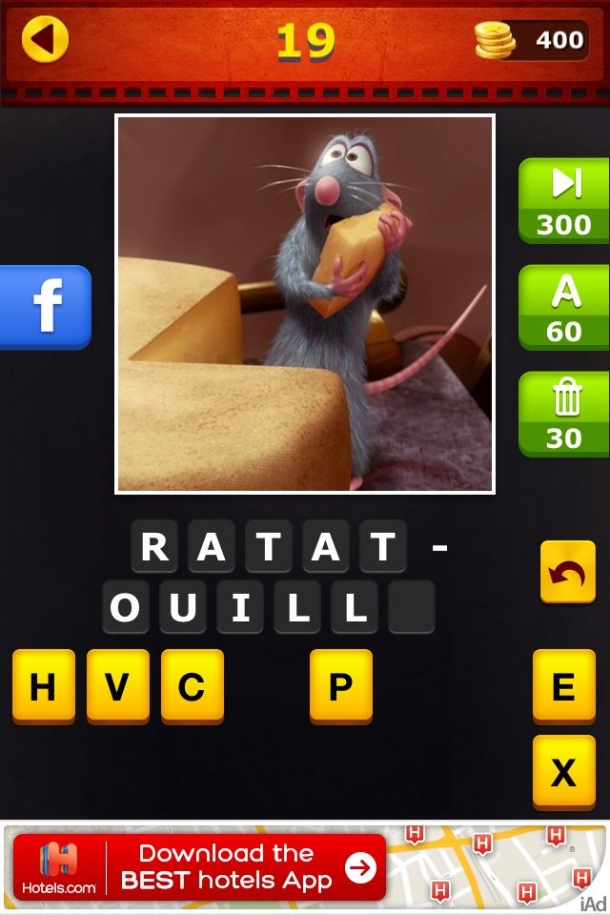Select the letter E tile

point(564,686)
